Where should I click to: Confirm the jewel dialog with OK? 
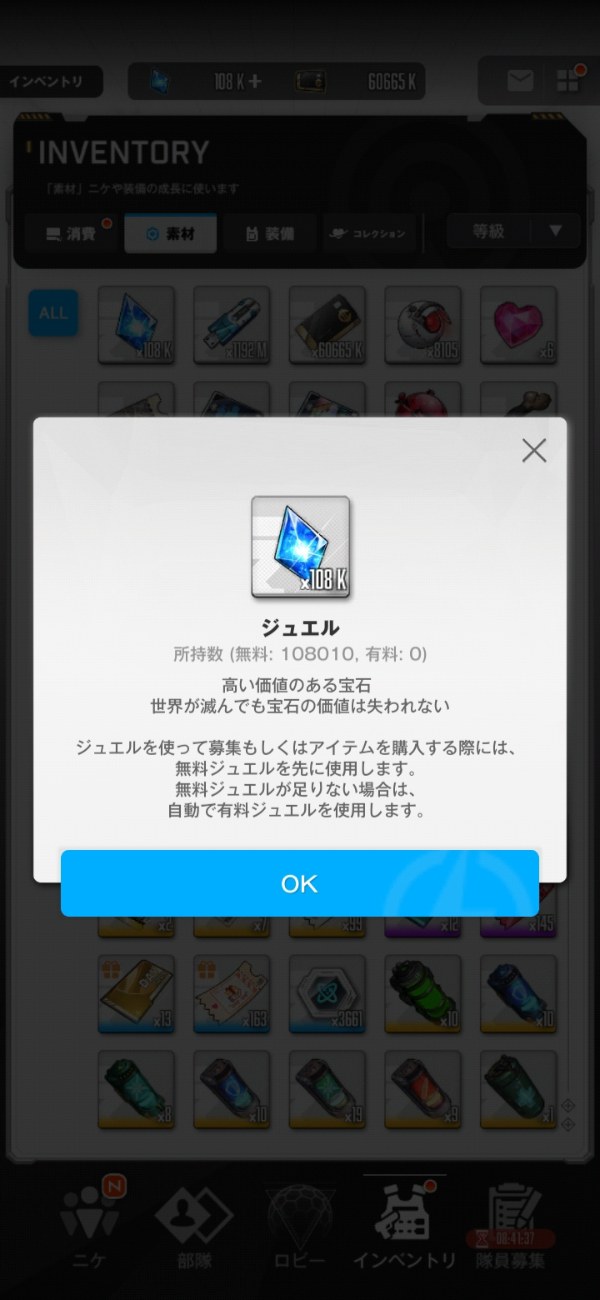pyautogui.click(x=299, y=883)
